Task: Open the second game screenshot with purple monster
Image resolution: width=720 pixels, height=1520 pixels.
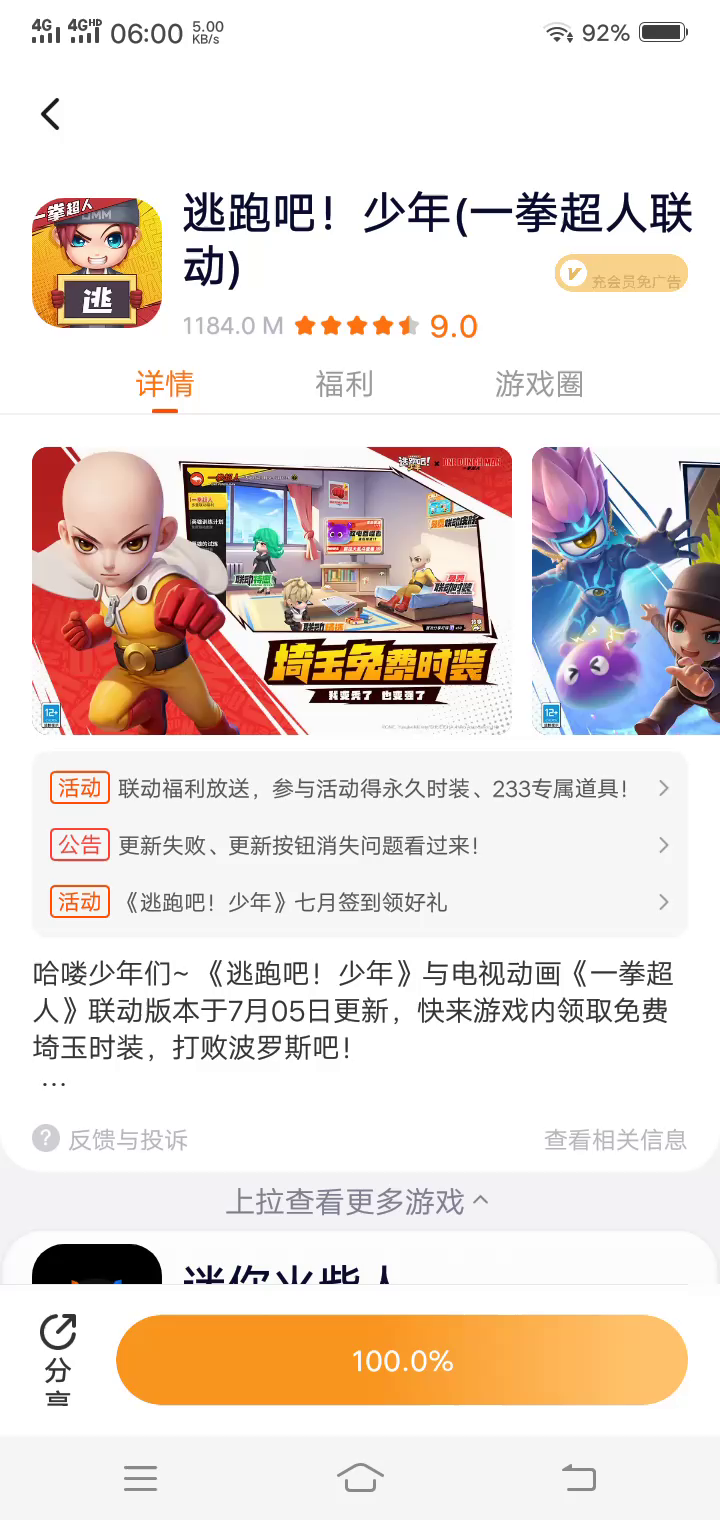Action: tap(625, 590)
